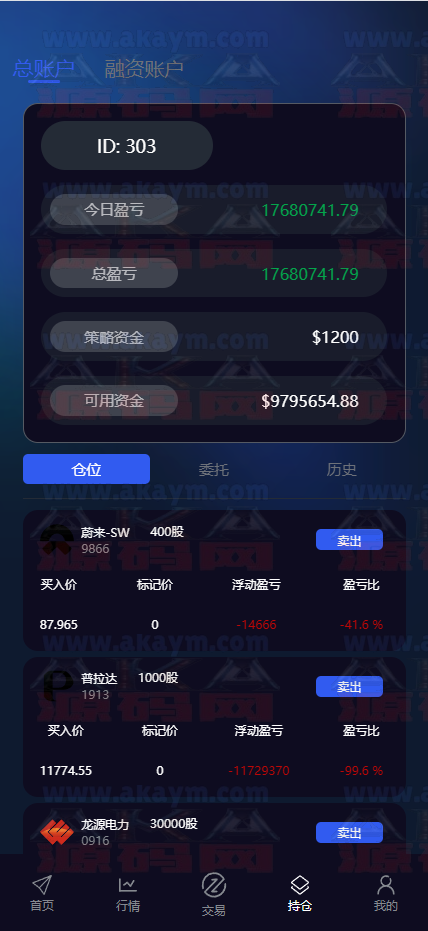Select the 总账户 tab
This screenshot has width=428, height=931.
[43, 69]
